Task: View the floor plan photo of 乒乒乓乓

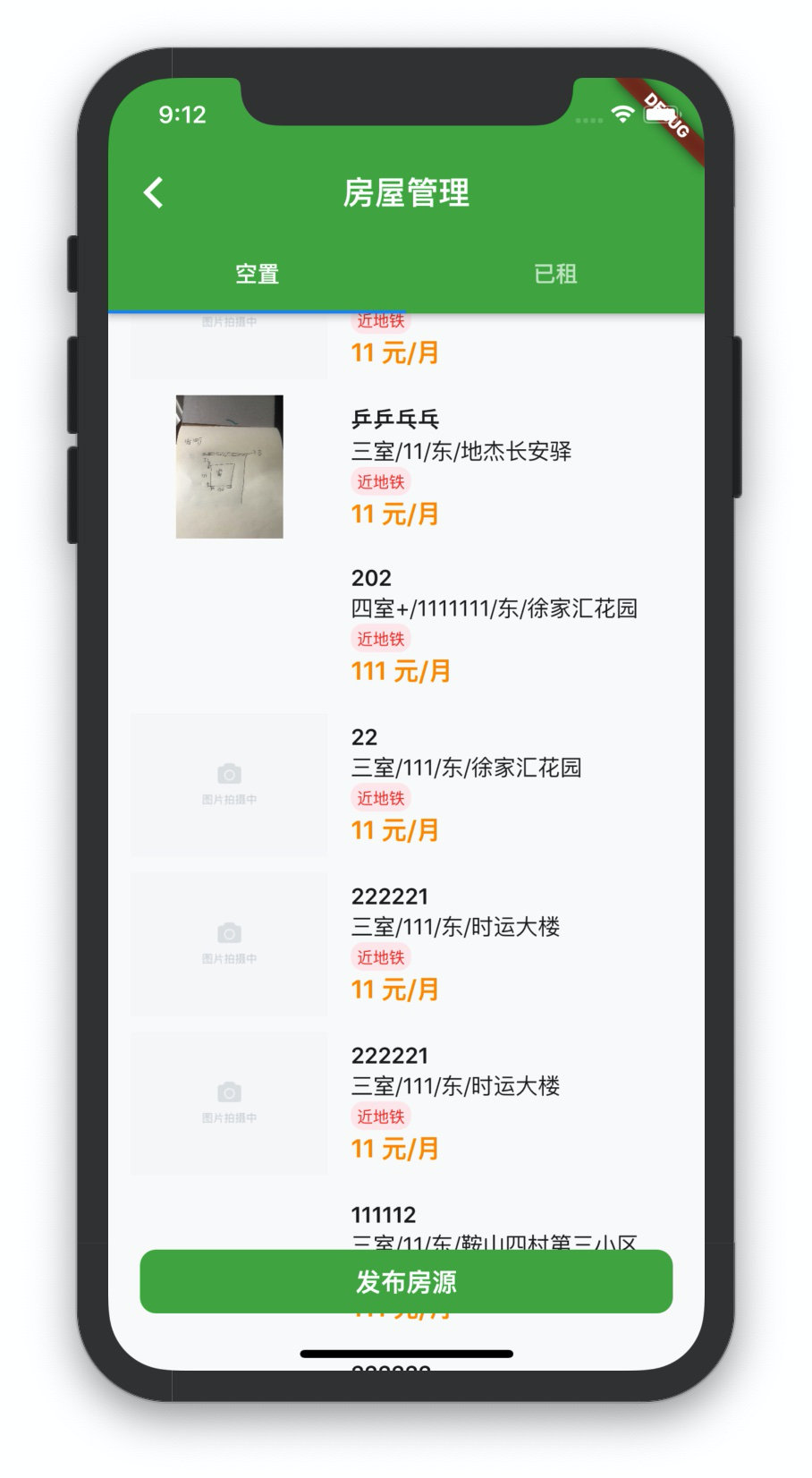Action: (x=229, y=466)
